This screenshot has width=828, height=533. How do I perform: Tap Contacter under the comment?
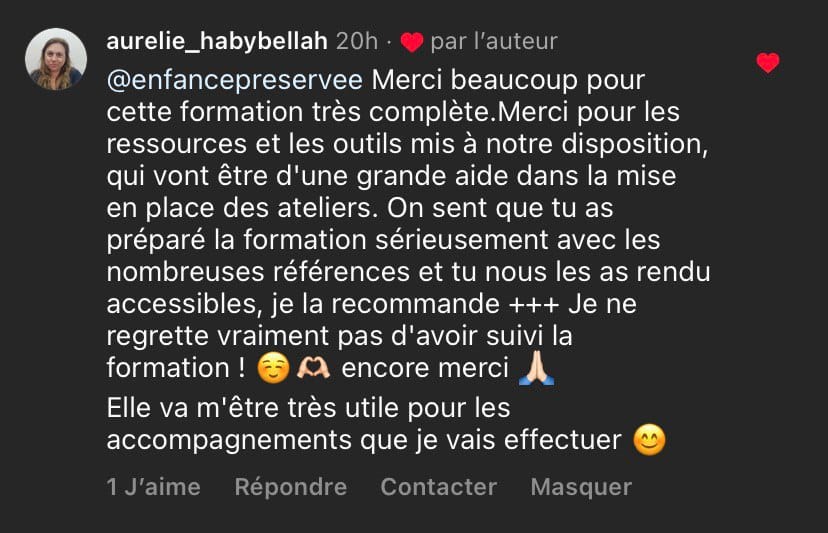(x=438, y=487)
